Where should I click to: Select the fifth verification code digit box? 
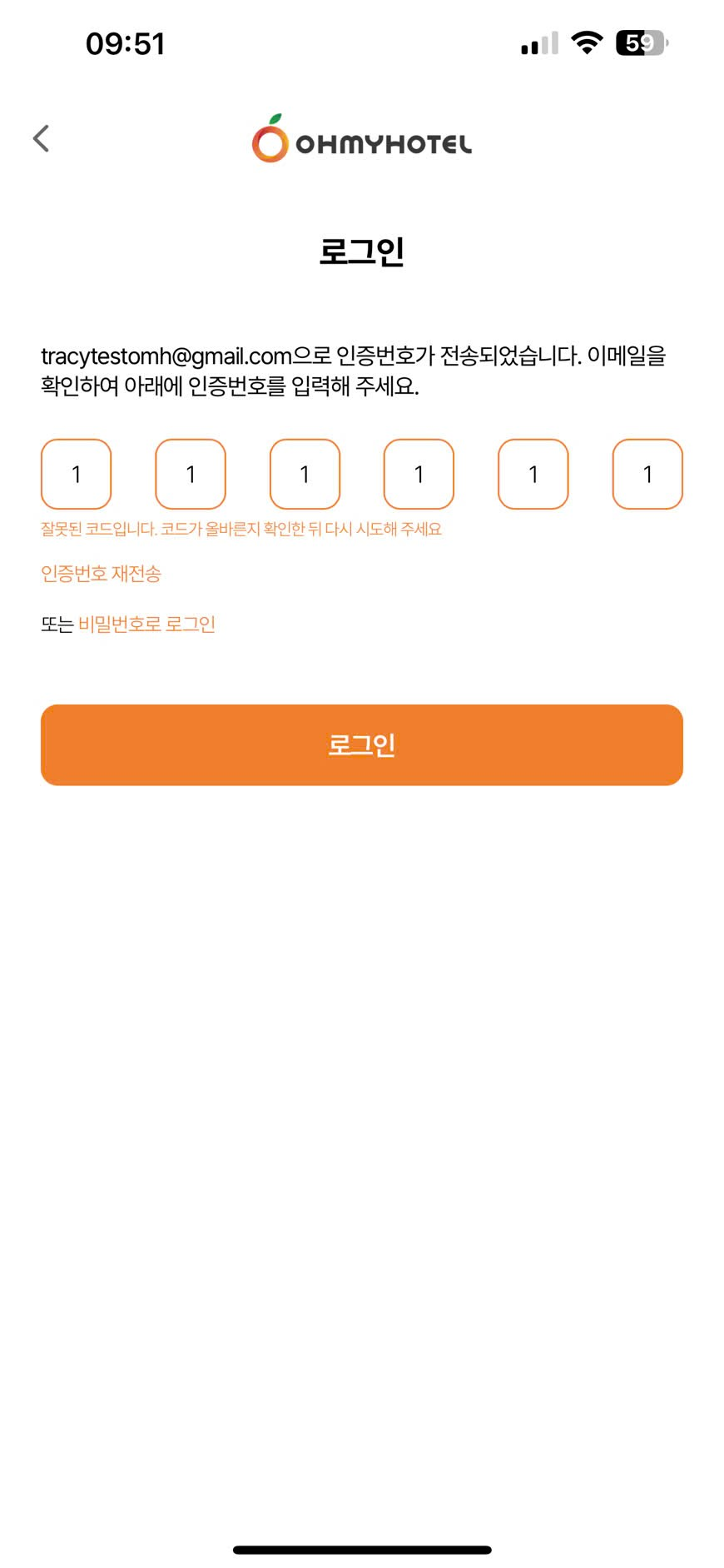tap(533, 474)
